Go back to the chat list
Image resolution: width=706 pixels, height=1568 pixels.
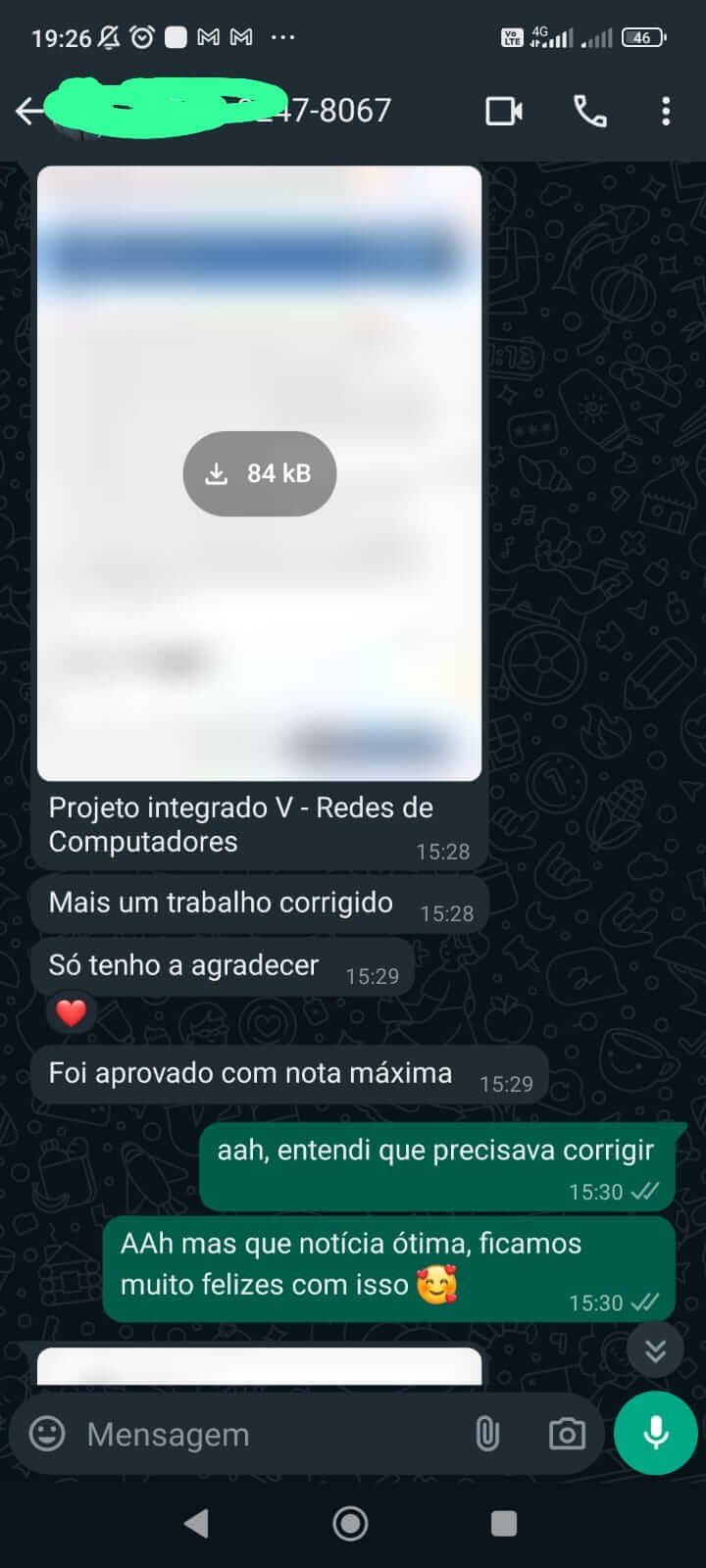[29, 111]
